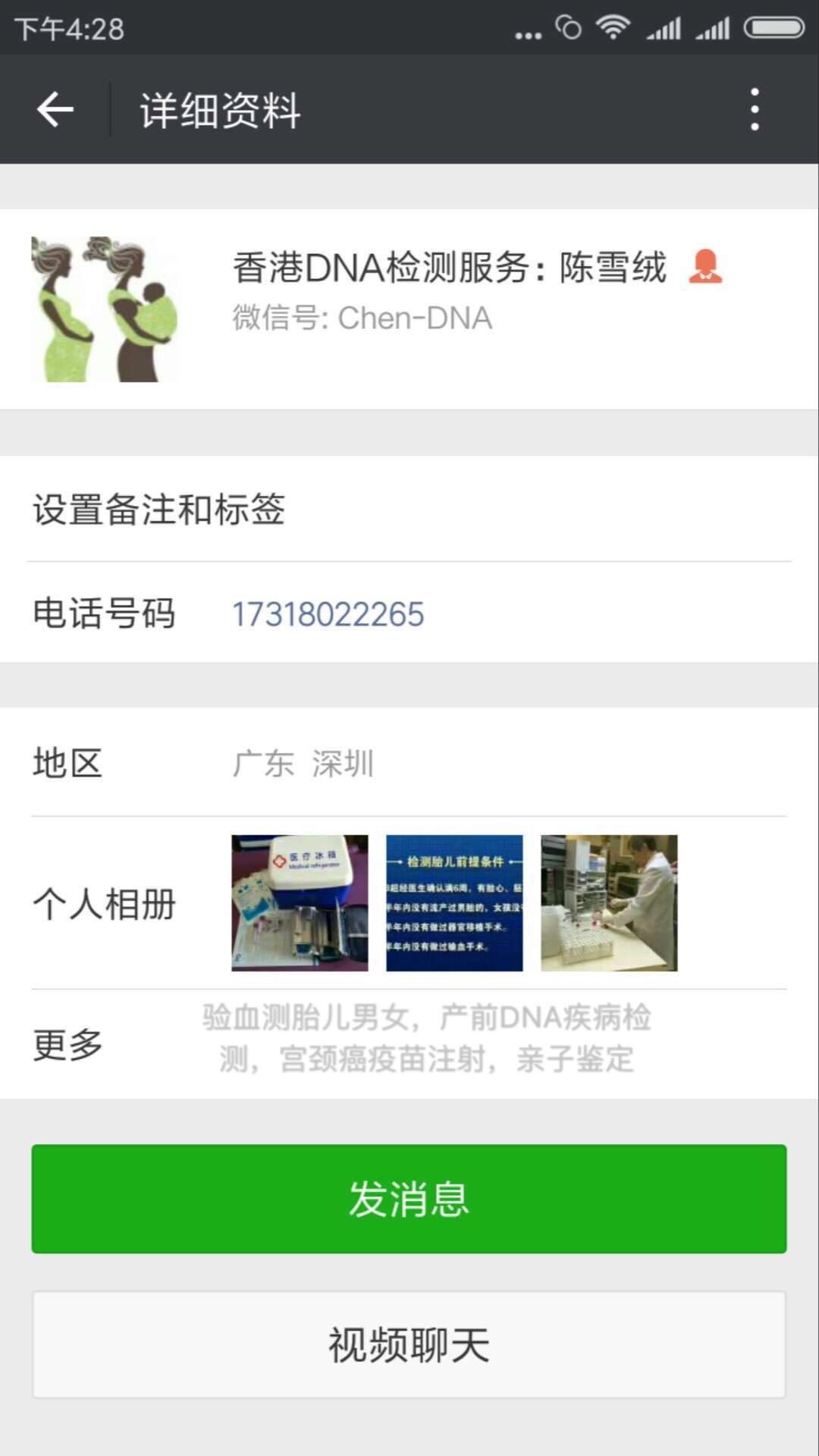Tap 发消息 to send a message
This screenshot has height=1456, width=819.
pyautogui.click(x=409, y=1199)
